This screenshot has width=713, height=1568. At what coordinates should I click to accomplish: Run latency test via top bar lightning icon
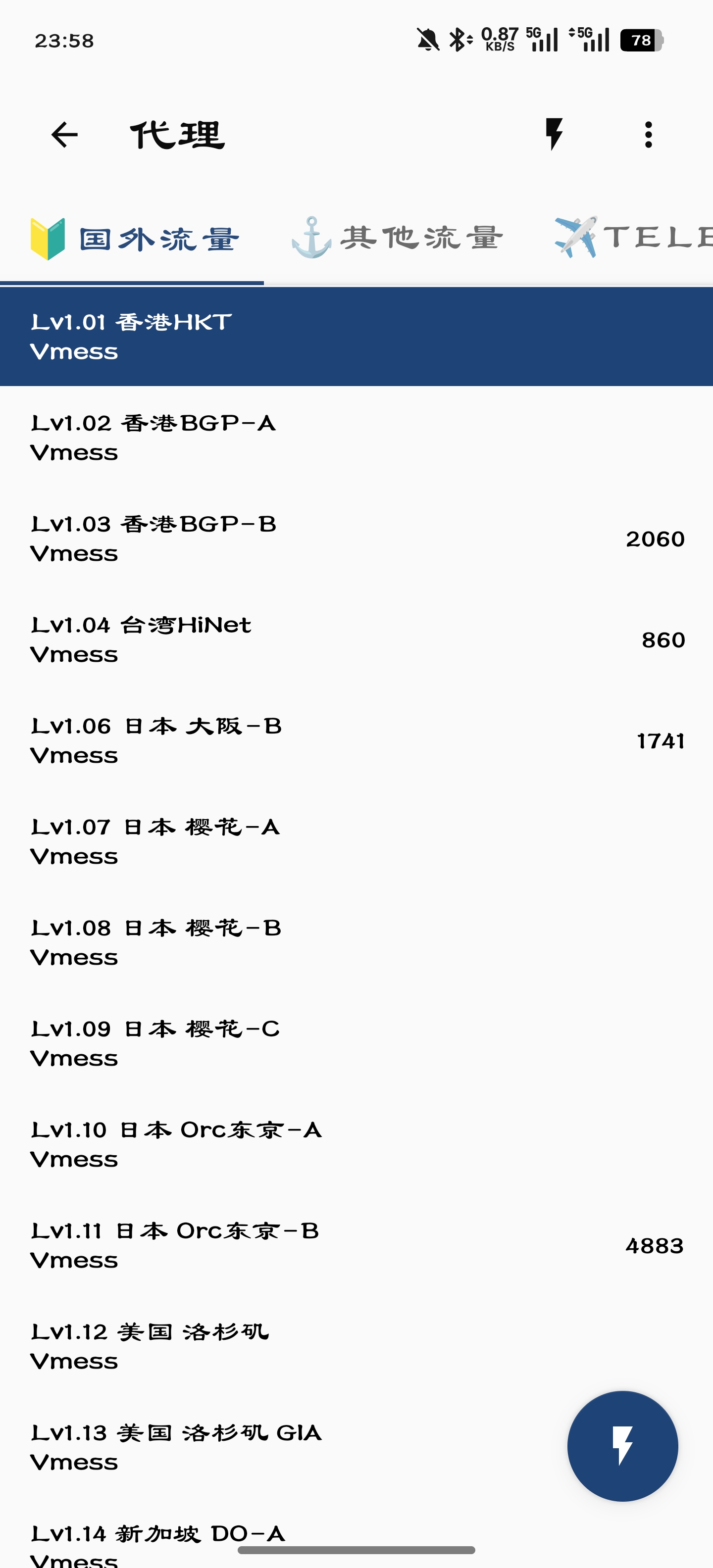pos(554,135)
